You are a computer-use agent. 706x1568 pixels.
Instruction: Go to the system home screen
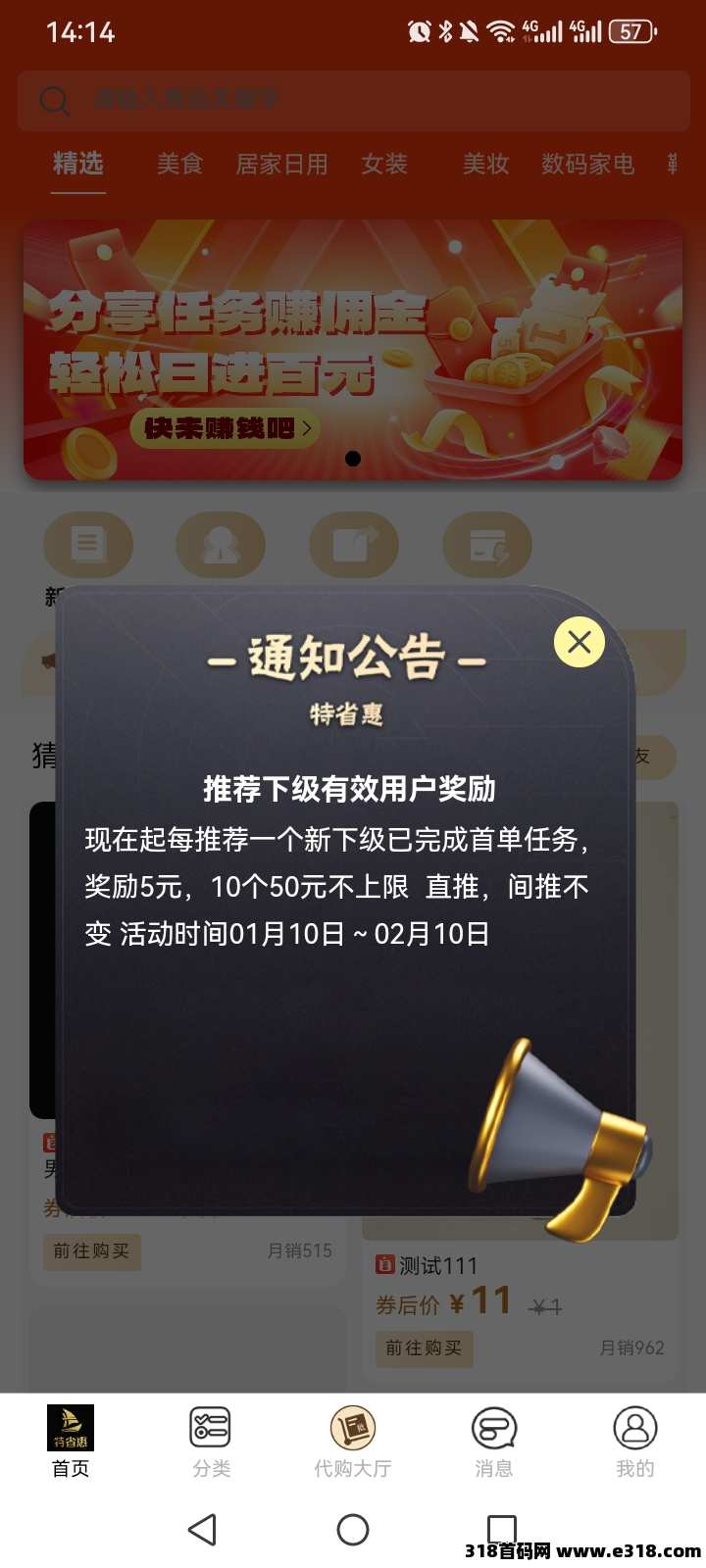353,1530
